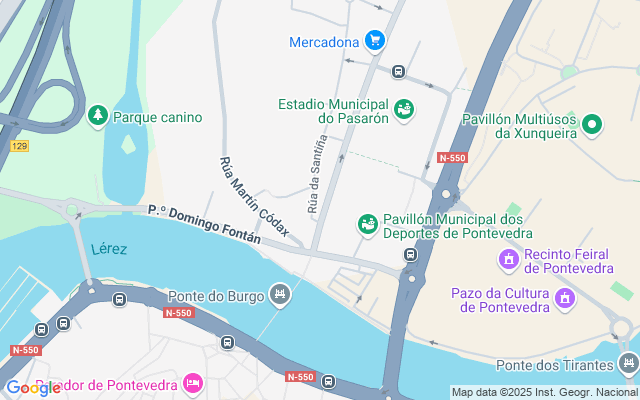The width and height of the screenshot is (640, 400).
Task: Open the Google logo link
Action: click(33, 388)
